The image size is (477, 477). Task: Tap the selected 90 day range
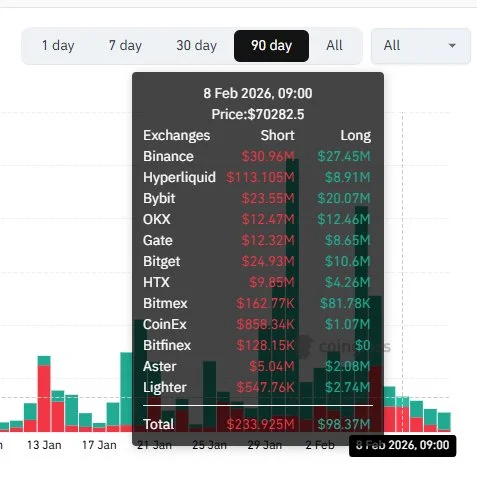[x=271, y=46]
